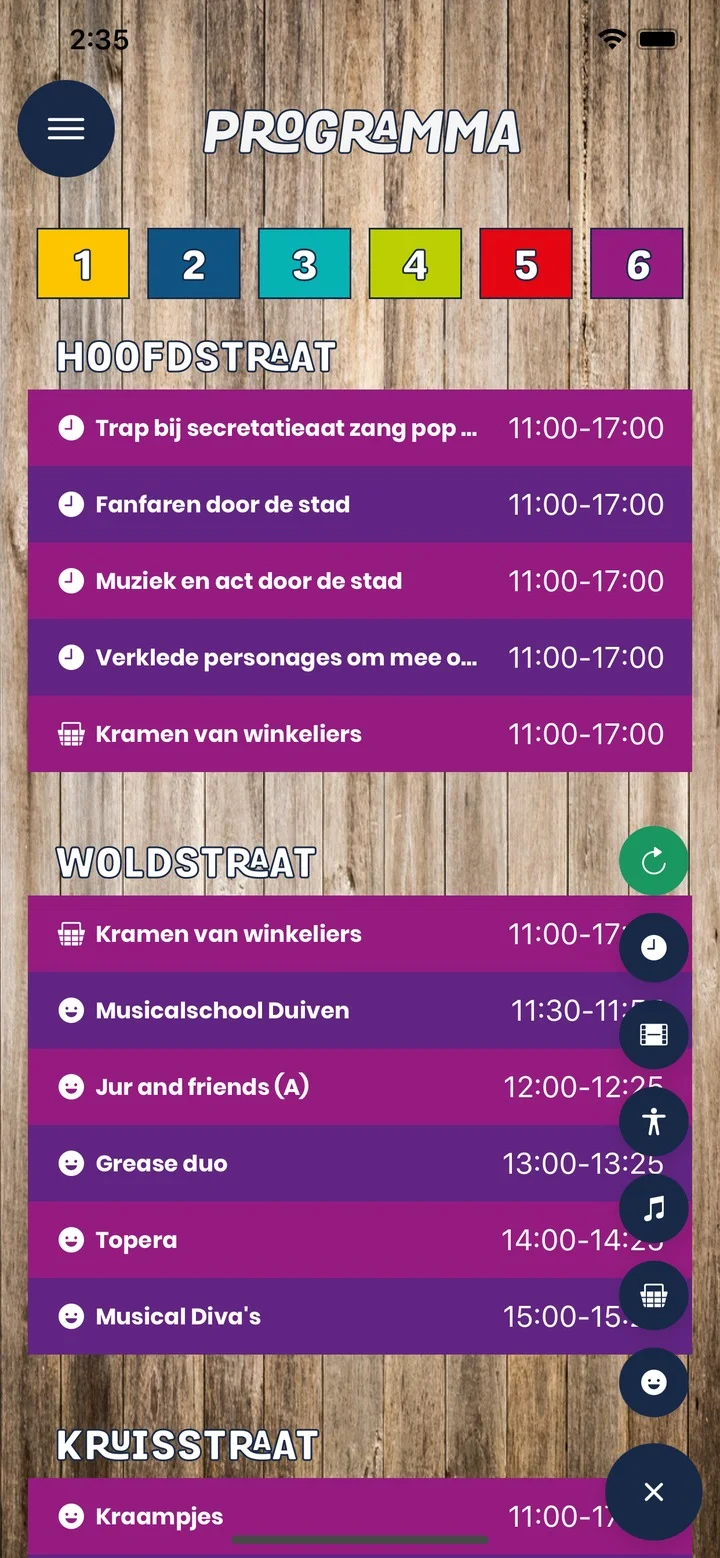The width and height of the screenshot is (720, 1558).
Task: Open day 3 of the programma
Action: pyautogui.click(x=304, y=263)
